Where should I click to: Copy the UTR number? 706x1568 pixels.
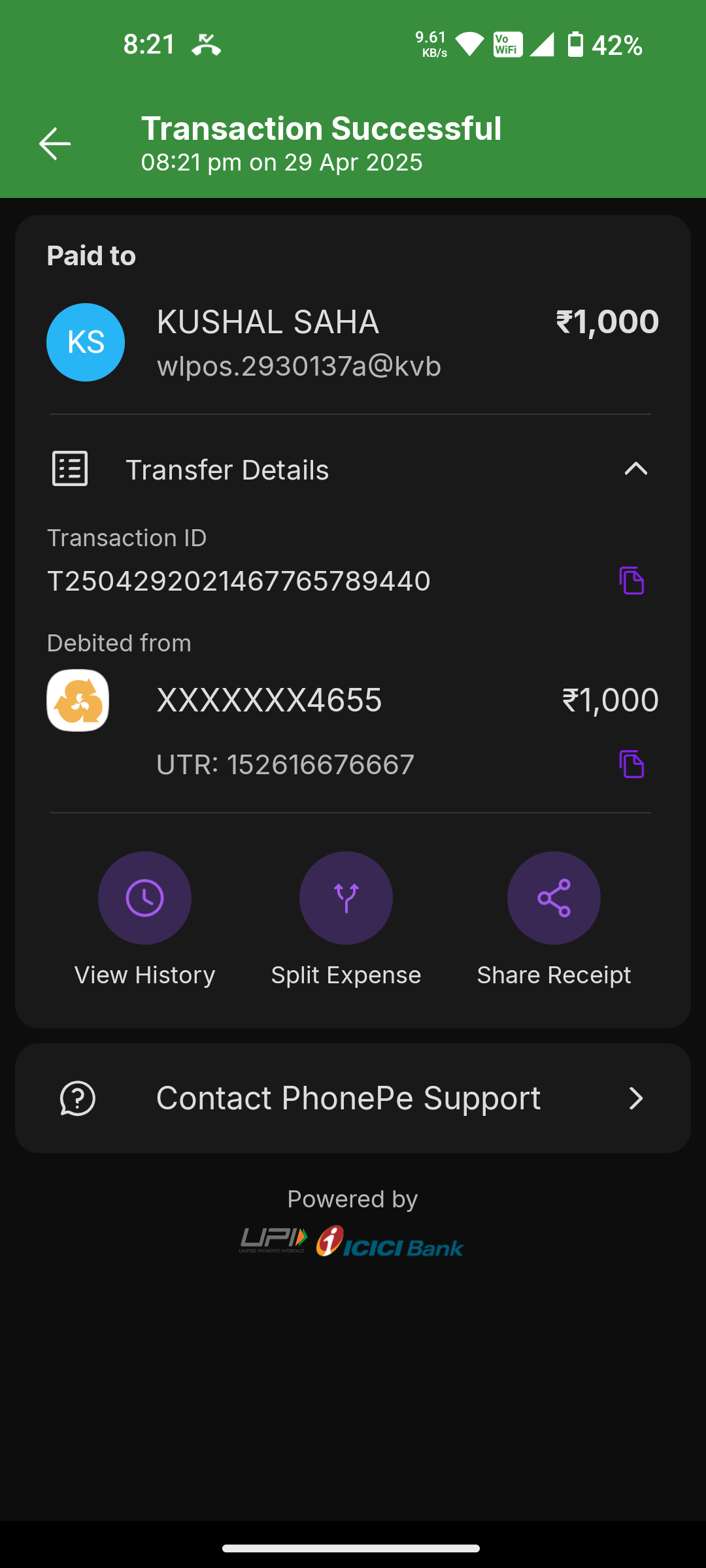click(631, 764)
